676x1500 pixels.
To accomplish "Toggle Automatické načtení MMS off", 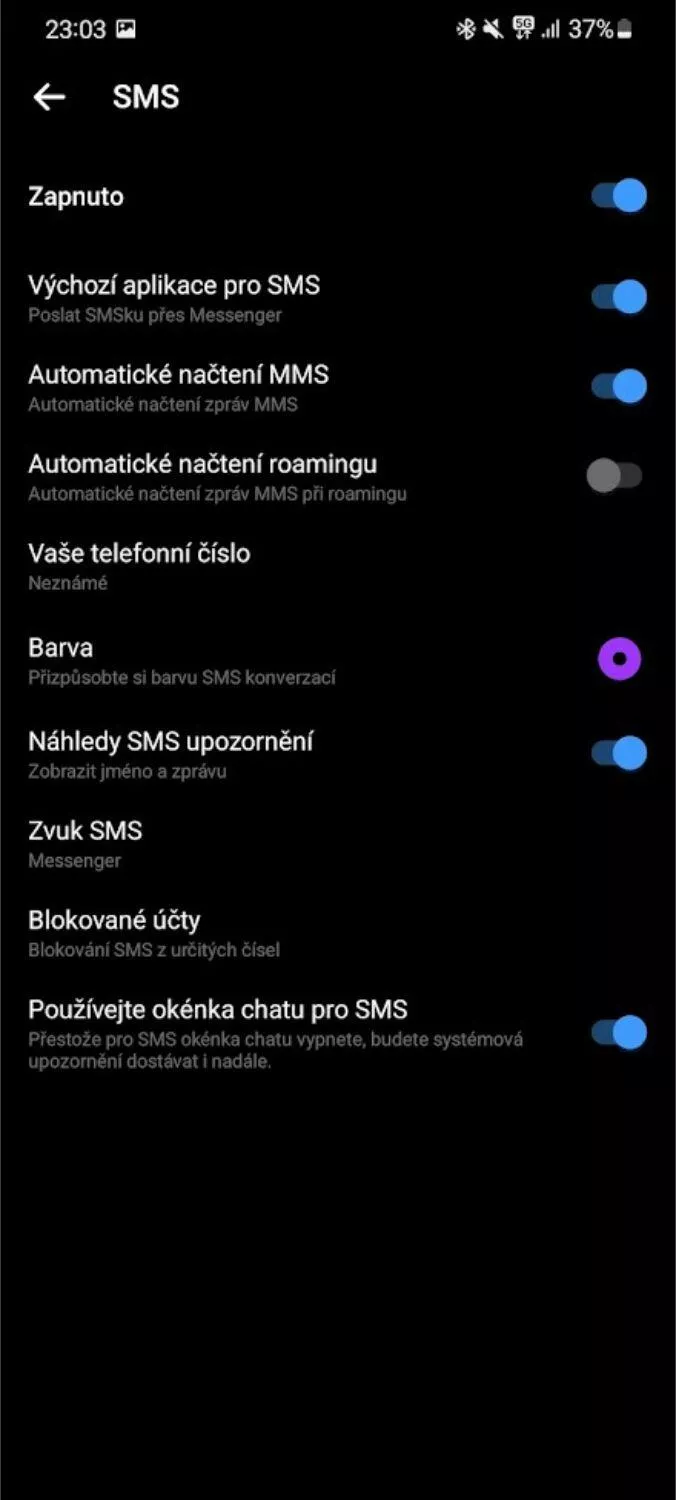I will tap(618, 386).
